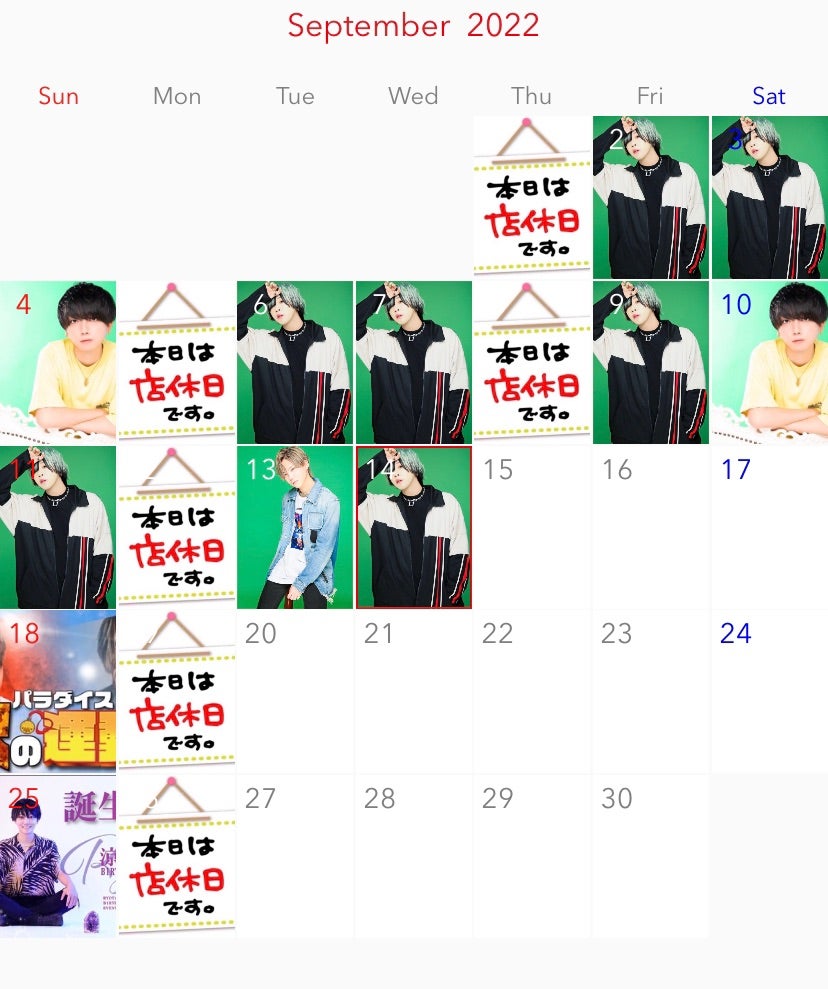Select empty day September 17
828x989 pixels.
click(769, 527)
